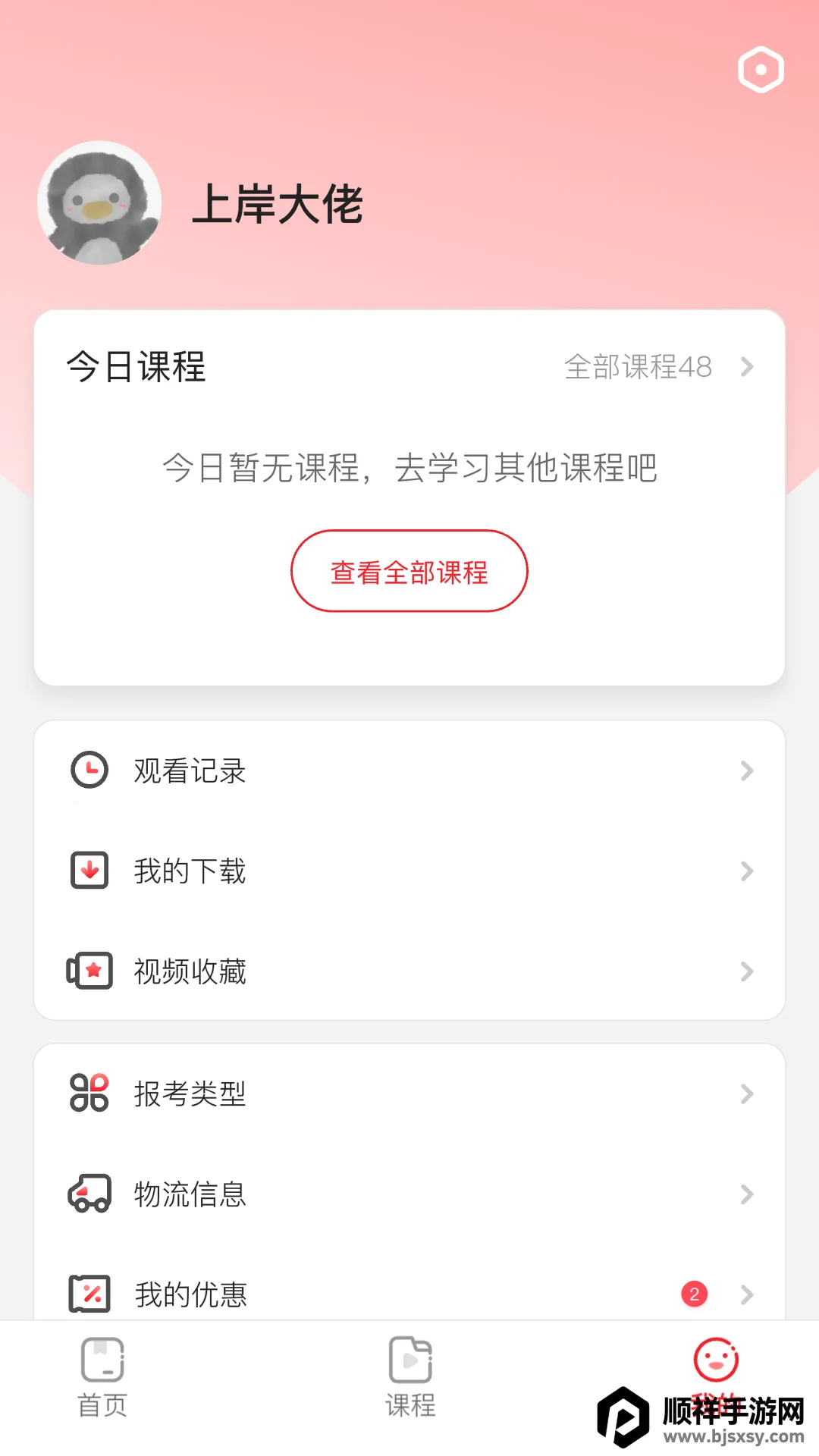
Task: Tap the penguin profile avatar
Action: tap(99, 203)
